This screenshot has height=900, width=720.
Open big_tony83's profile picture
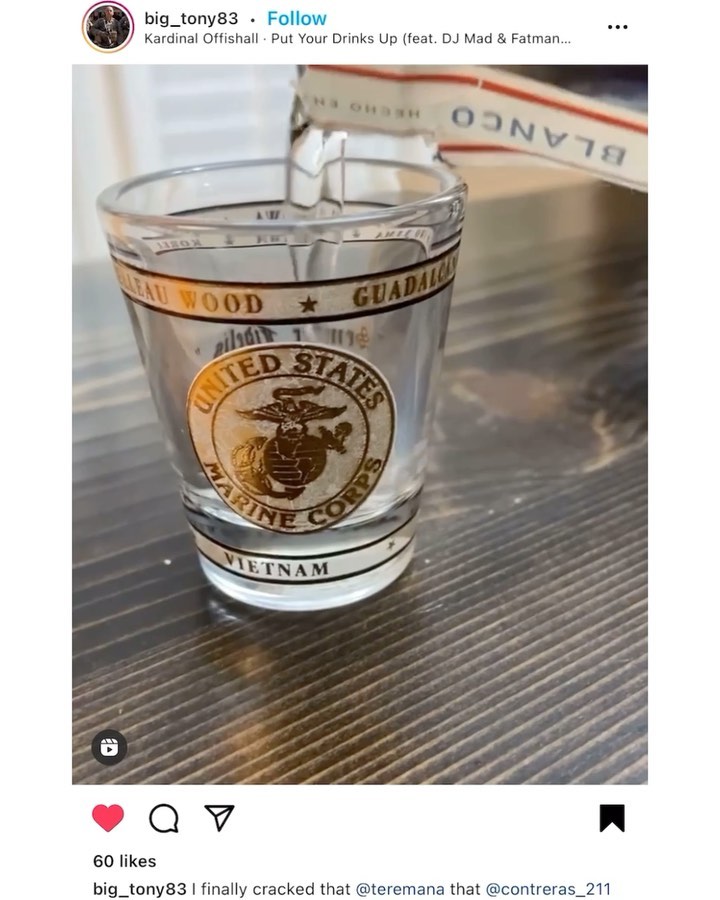click(x=108, y=27)
